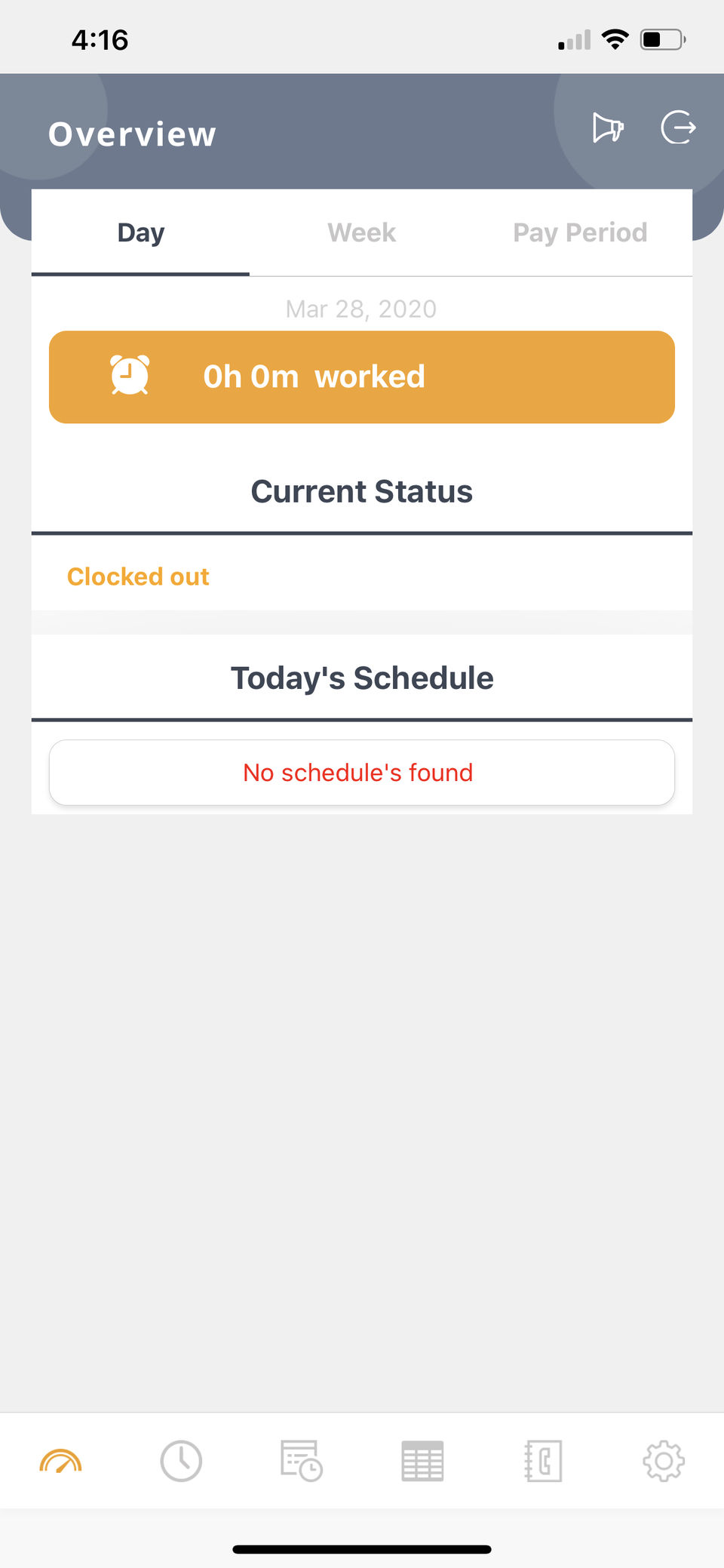Select the Day tab
This screenshot has width=724, height=1568.
click(141, 232)
